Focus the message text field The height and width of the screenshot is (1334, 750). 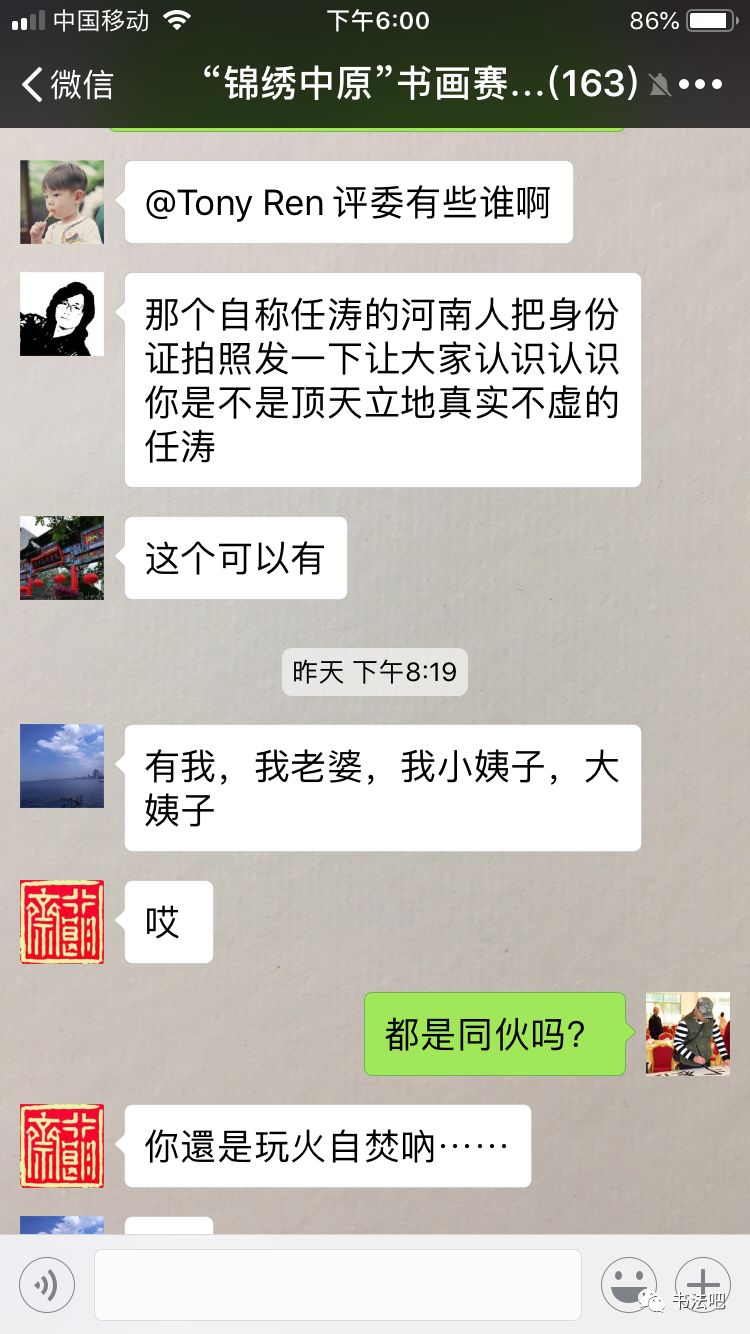[338, 1285]
